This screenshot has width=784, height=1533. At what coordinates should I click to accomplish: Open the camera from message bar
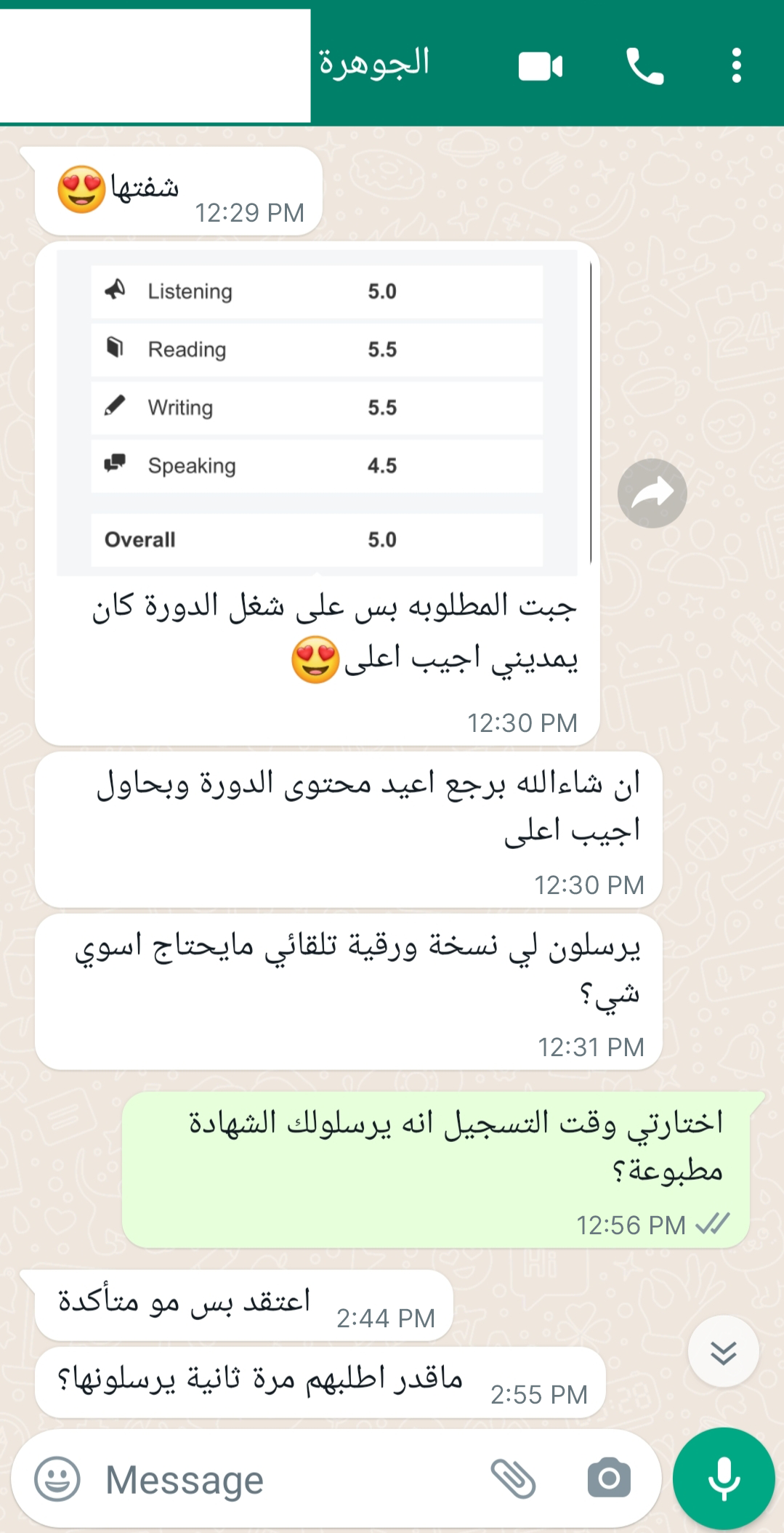pos(609,1478)
